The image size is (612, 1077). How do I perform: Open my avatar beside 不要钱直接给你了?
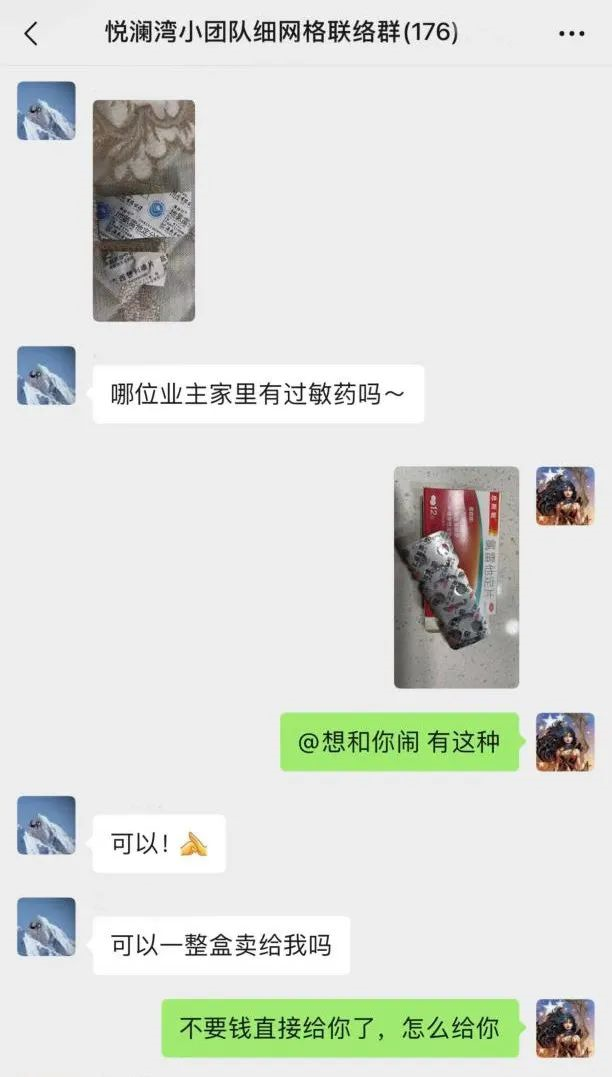pyautogui.click(x=565, y=1028)
